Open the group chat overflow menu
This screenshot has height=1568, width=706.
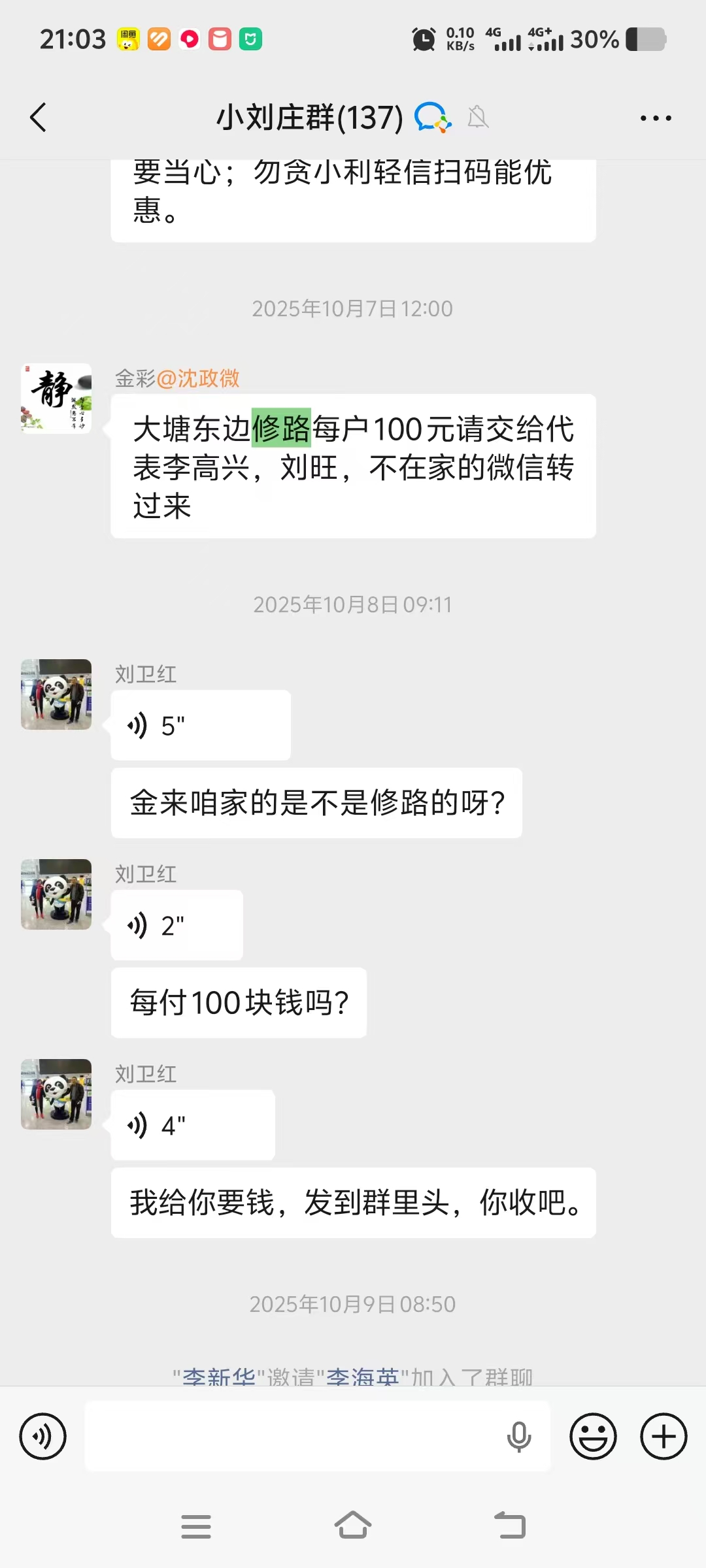point(656,118)
